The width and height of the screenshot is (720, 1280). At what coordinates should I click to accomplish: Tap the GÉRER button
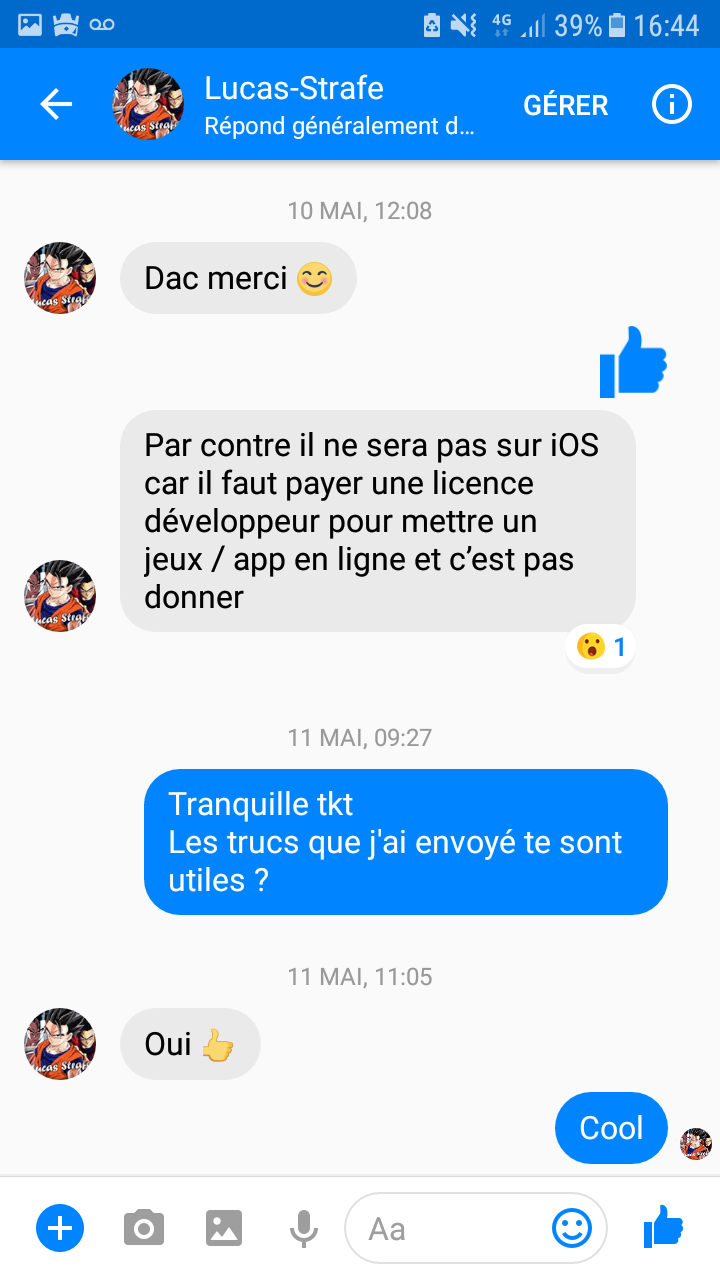coord(565,105)
